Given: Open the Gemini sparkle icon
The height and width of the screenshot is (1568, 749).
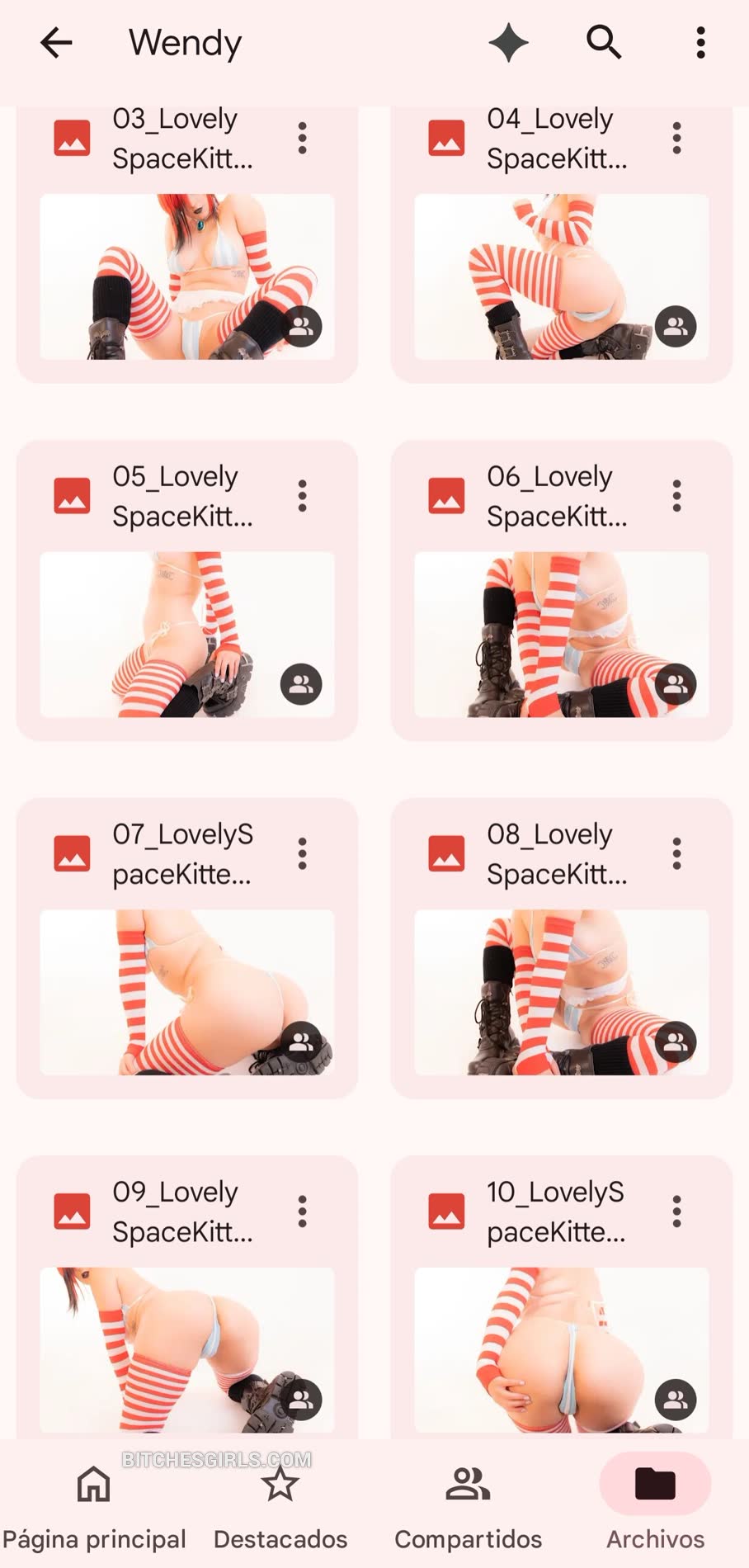Looking at the screenshot, I should click(x=508, y=43).
